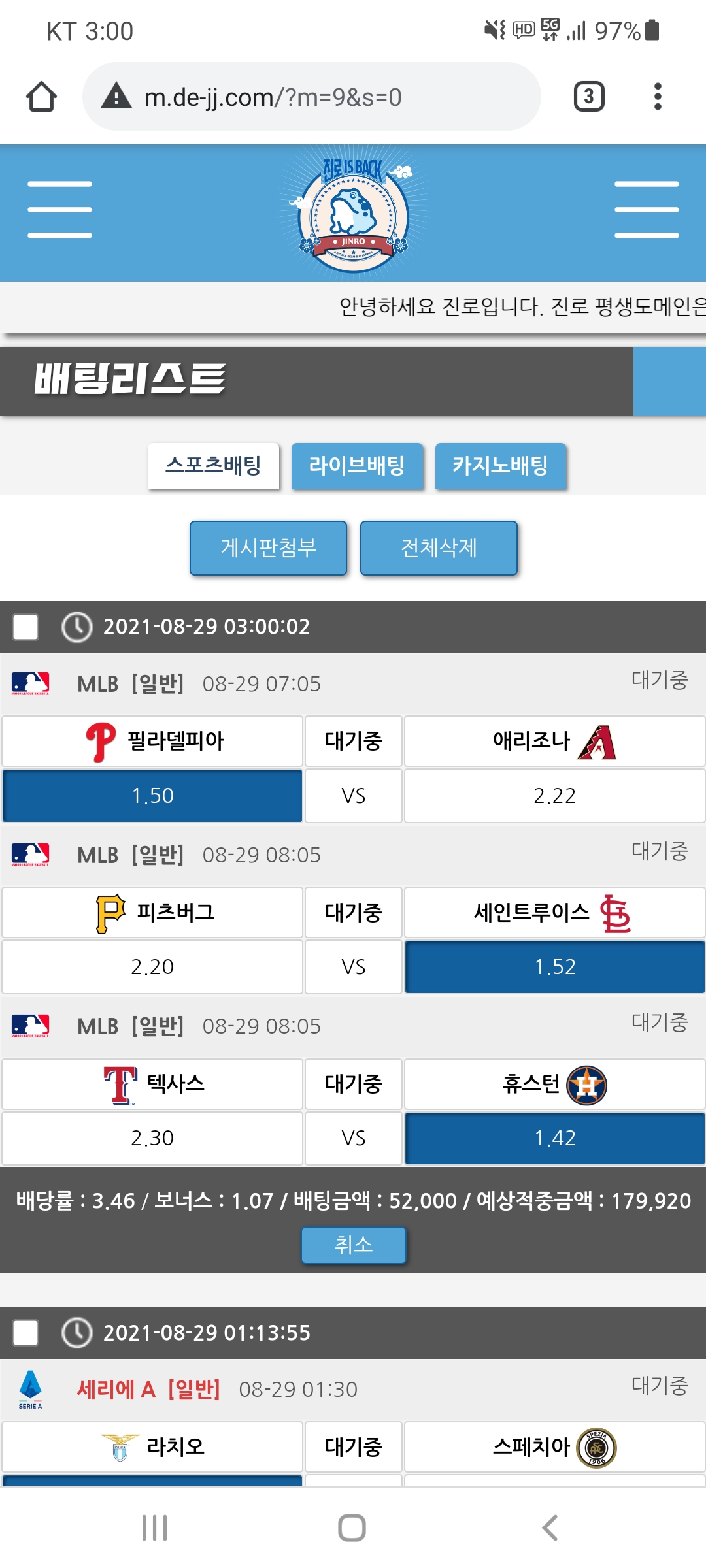Check the box for bet 2021-08-29 03:00:02

[25, 627]
